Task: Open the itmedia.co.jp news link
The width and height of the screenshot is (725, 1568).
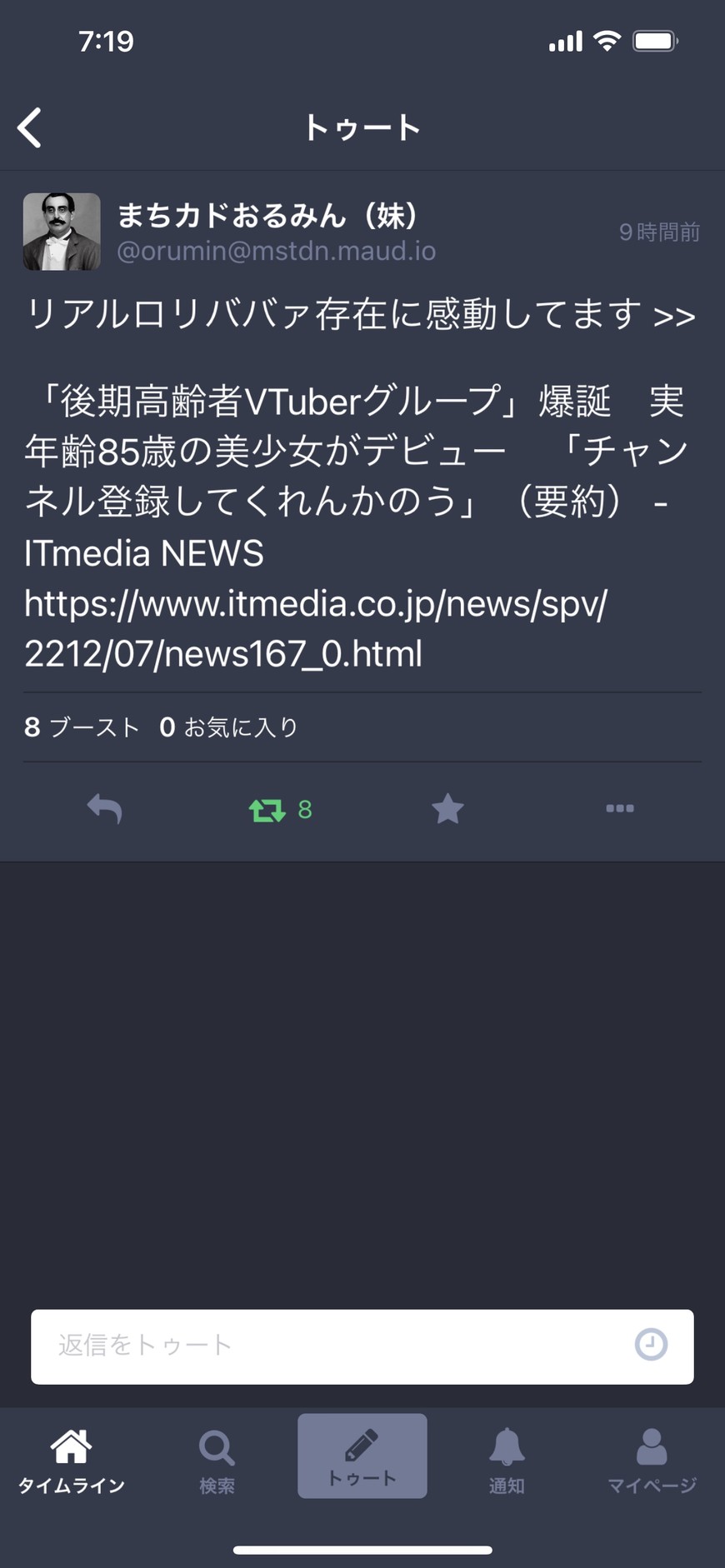Action: point(315,628)
